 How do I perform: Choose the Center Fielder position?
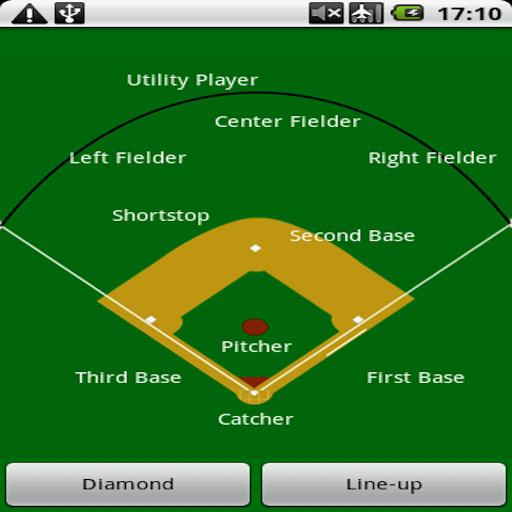click(288, 121)
